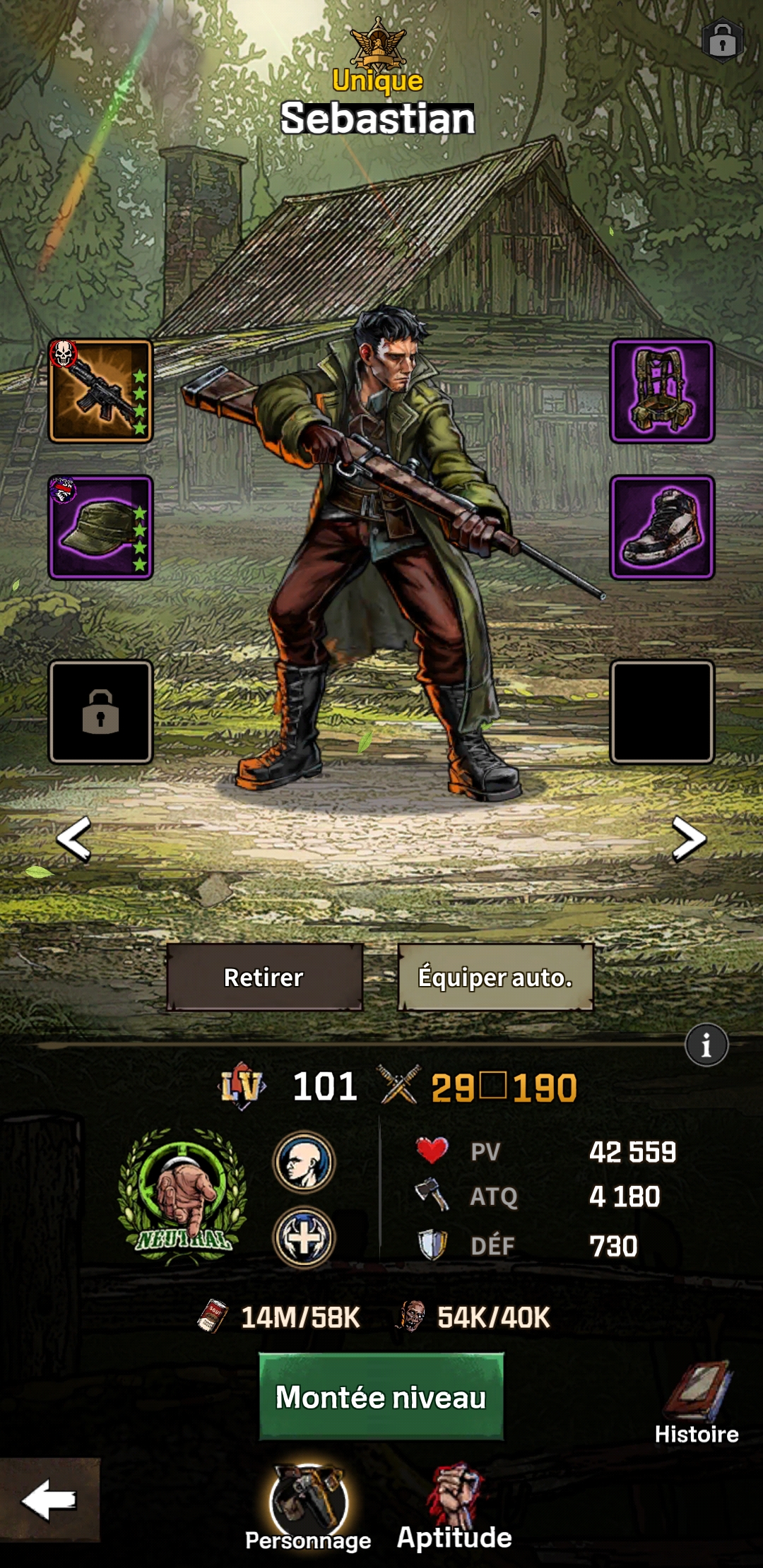The width and height of the screenshot is (763, 1568).
Task: Open the green cap equipment slot
Action: 100,527
